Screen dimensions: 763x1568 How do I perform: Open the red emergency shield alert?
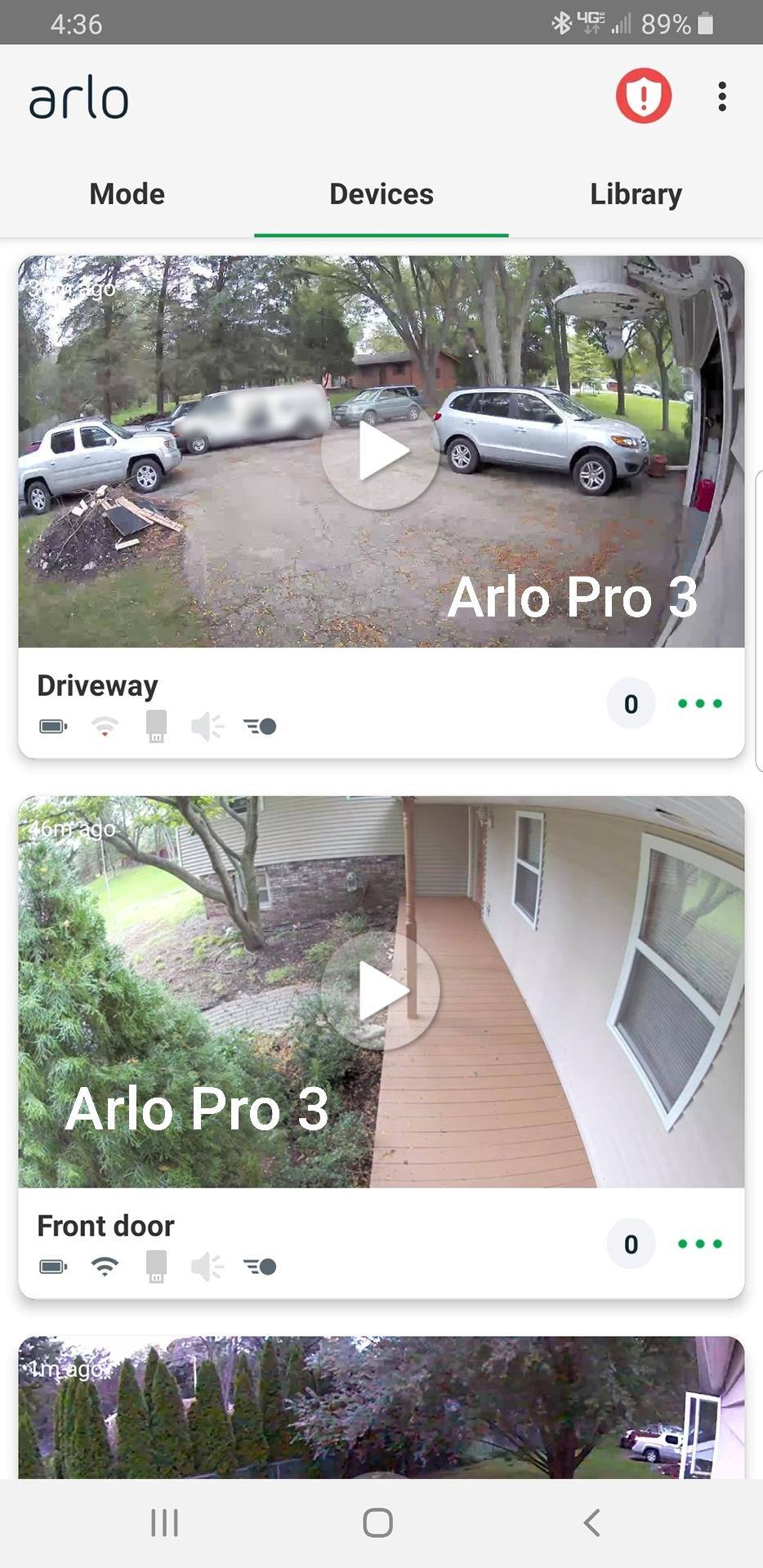[643, 96]
